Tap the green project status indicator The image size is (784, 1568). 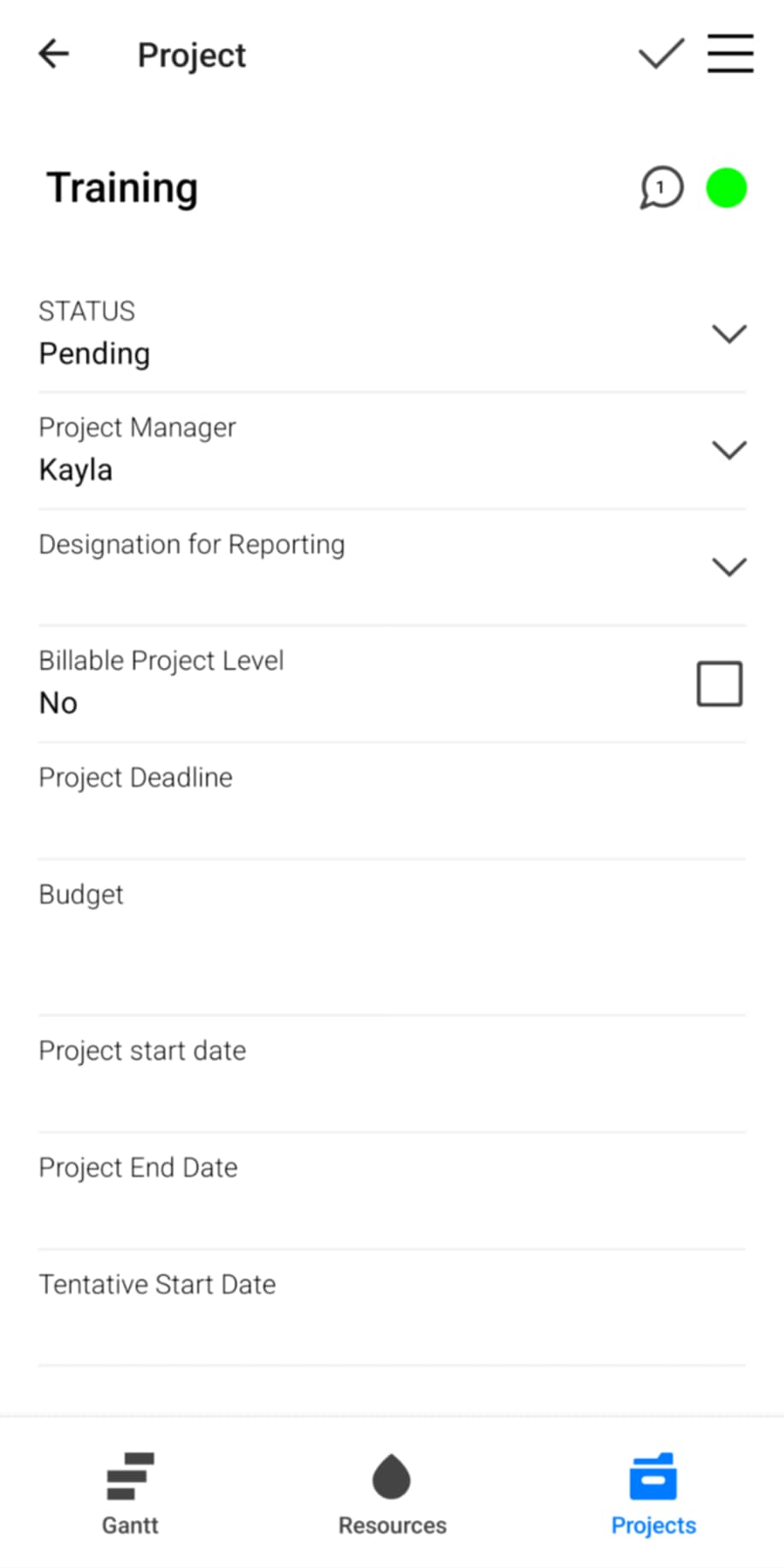click(x=725, y=187)
